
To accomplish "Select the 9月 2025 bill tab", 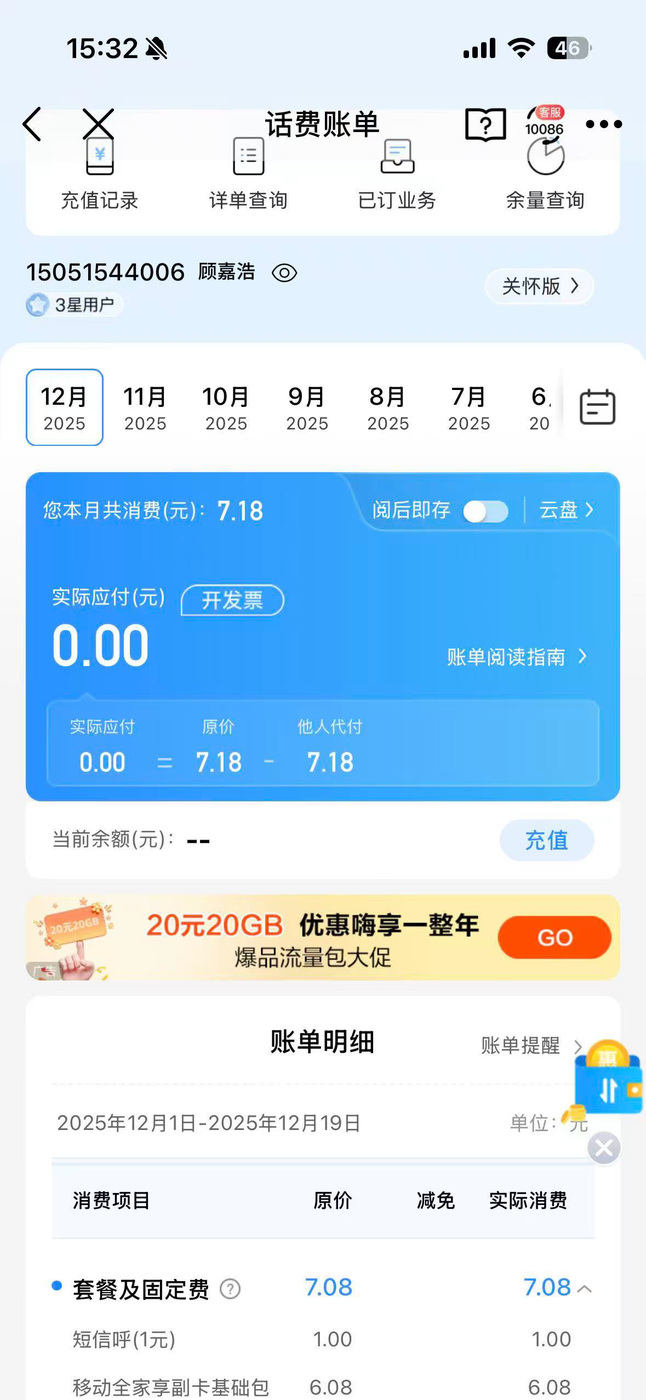I will 307,408.
